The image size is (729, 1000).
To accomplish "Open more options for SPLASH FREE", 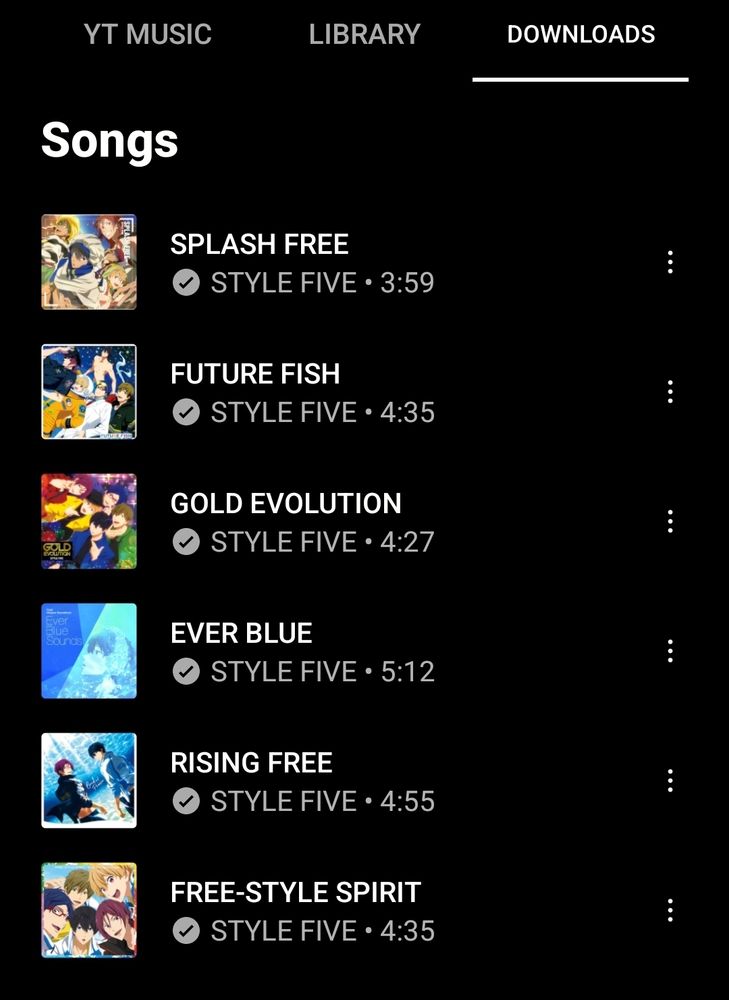I will point(670,262).
